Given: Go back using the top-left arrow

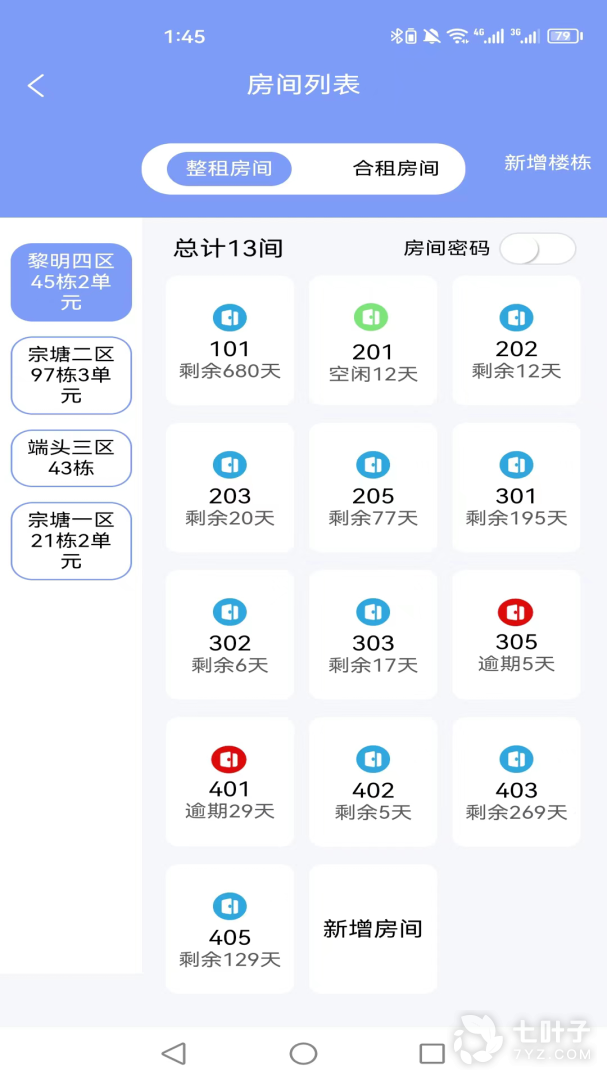Looking at the screenshot, I should click(36, 86).
